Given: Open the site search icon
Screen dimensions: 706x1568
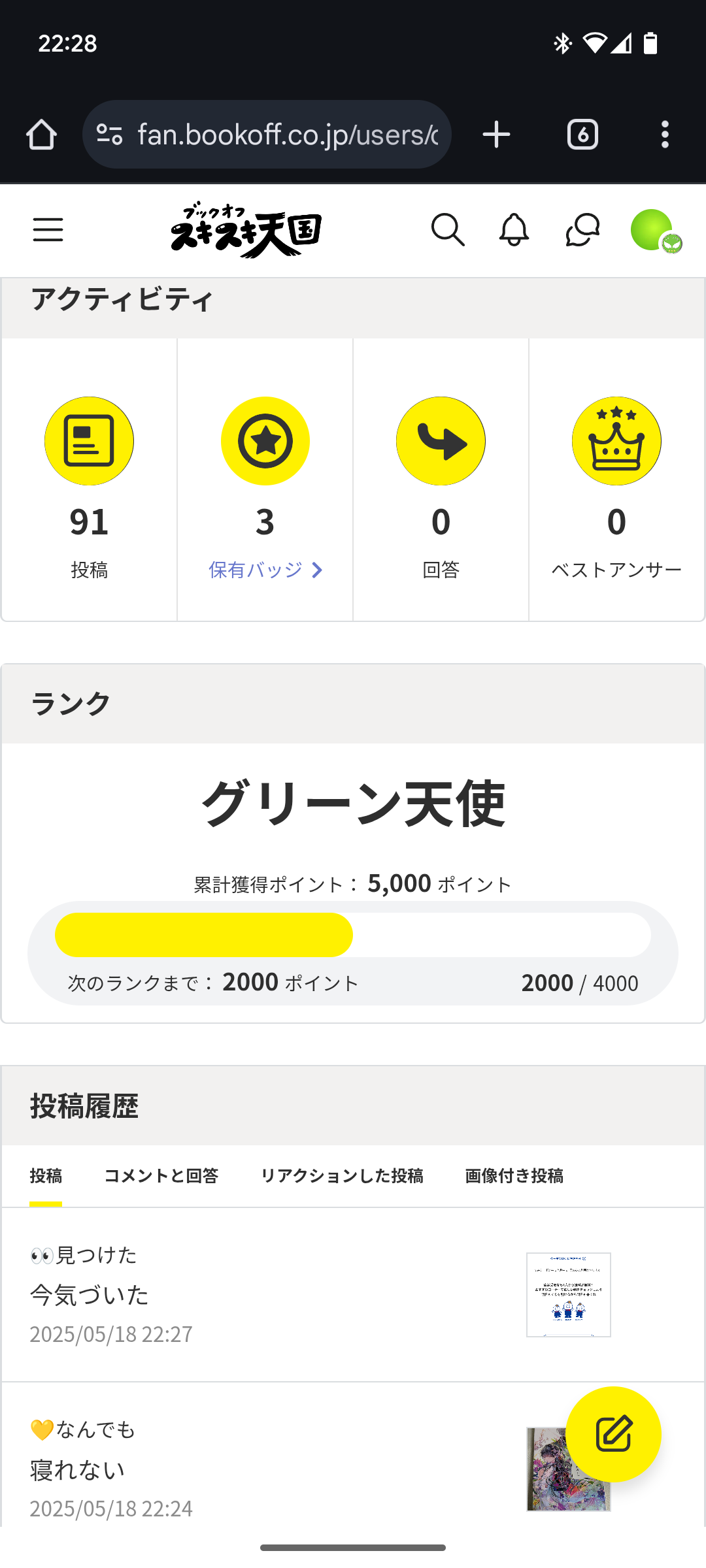Looking at the screenshot, I should click(x=448, y=230).
